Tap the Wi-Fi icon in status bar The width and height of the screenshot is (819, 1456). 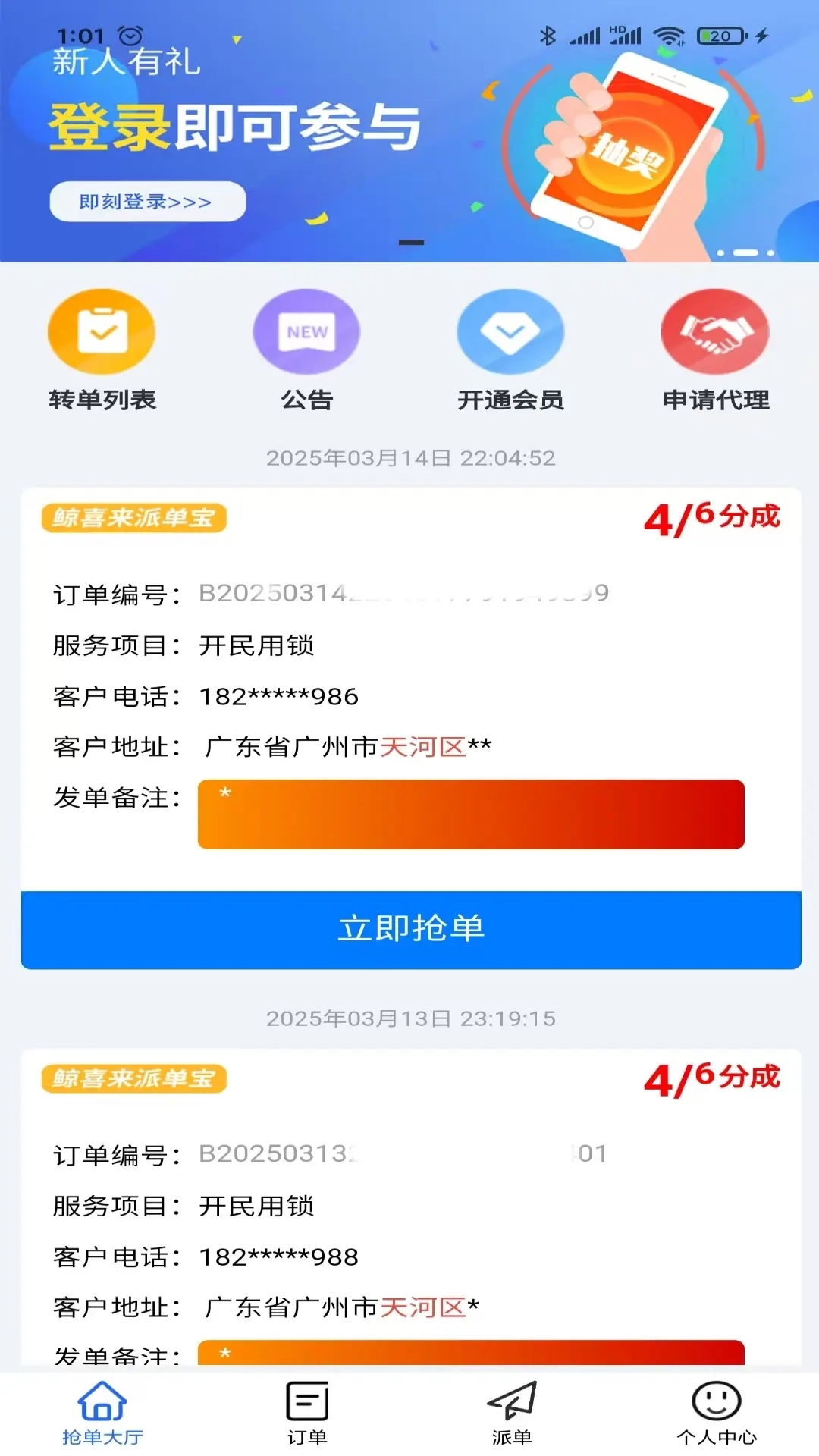[668, 33]
